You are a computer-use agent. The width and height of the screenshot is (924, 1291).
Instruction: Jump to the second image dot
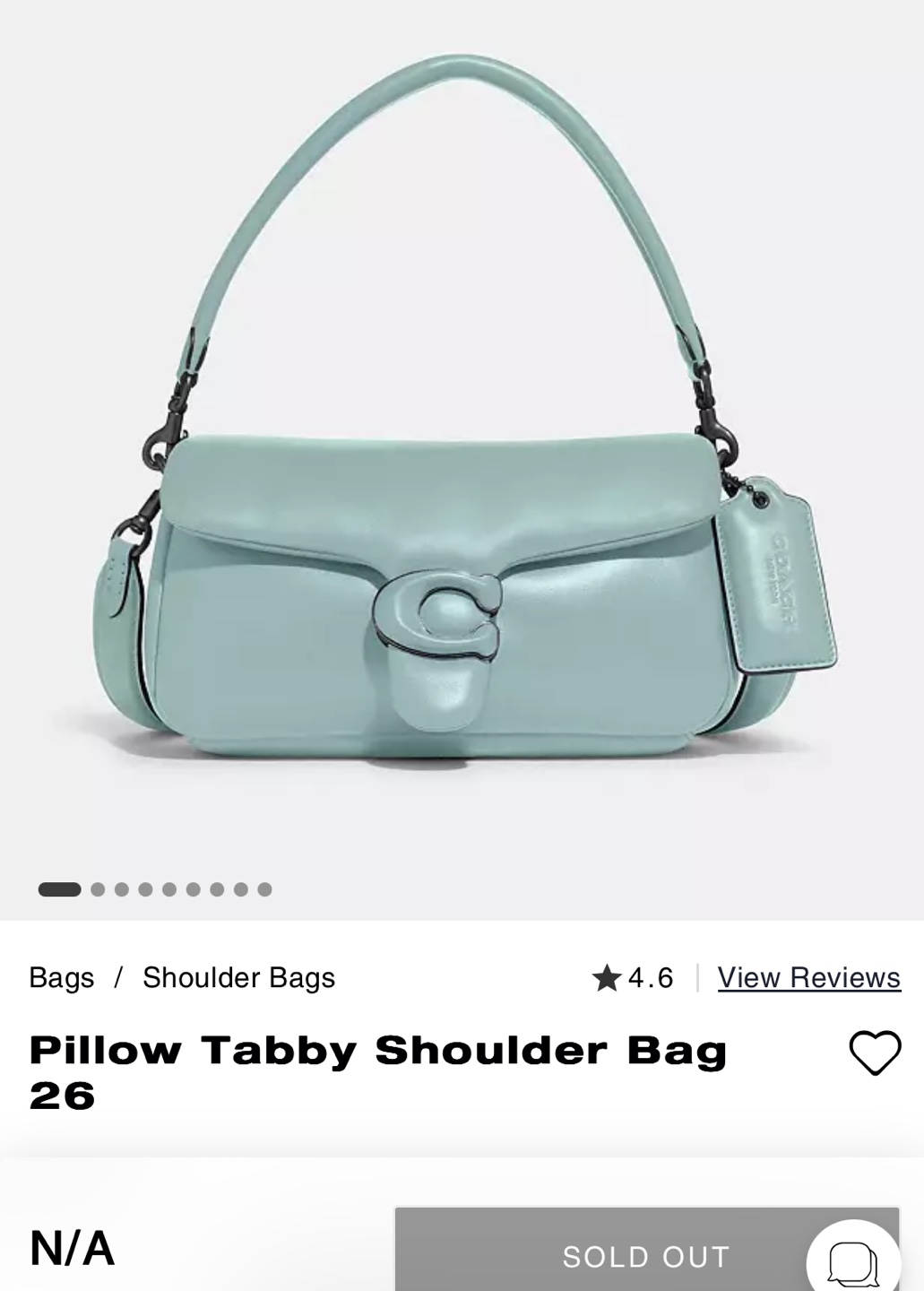[x=99, y=889]
